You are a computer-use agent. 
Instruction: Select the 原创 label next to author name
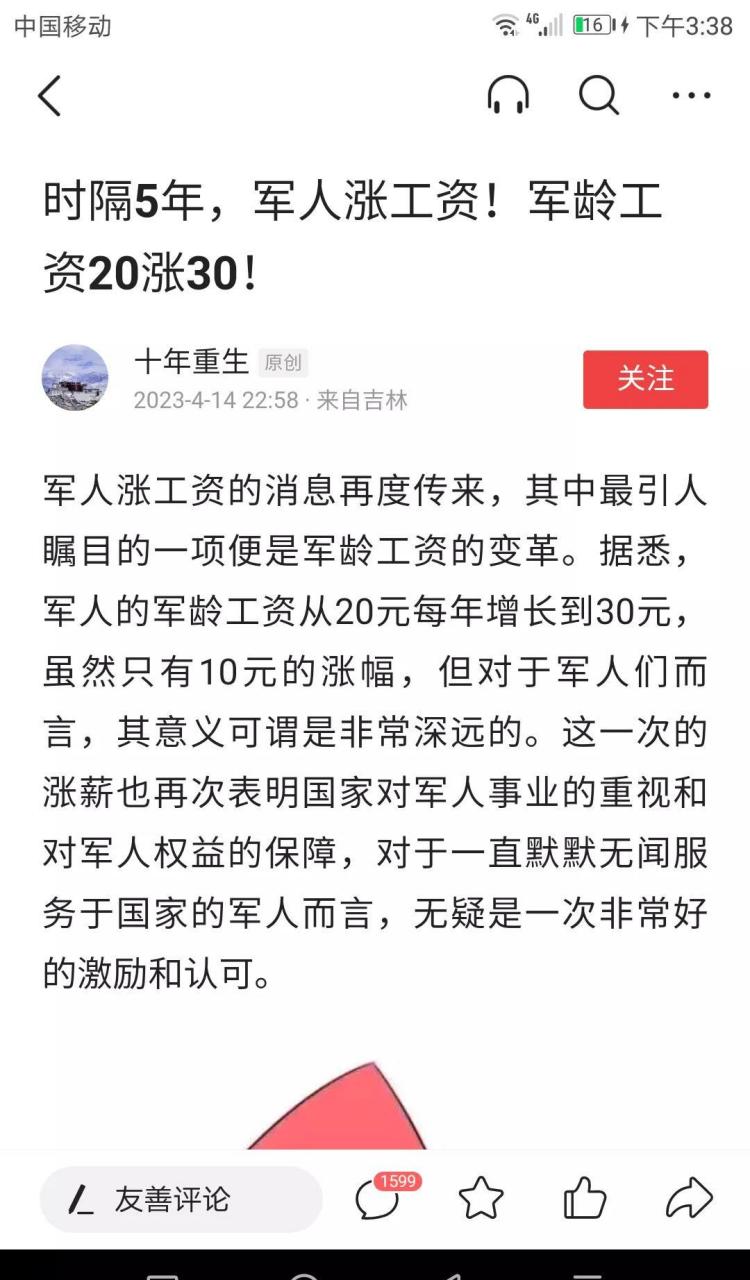pyautogui.click(x=283, y=363)
